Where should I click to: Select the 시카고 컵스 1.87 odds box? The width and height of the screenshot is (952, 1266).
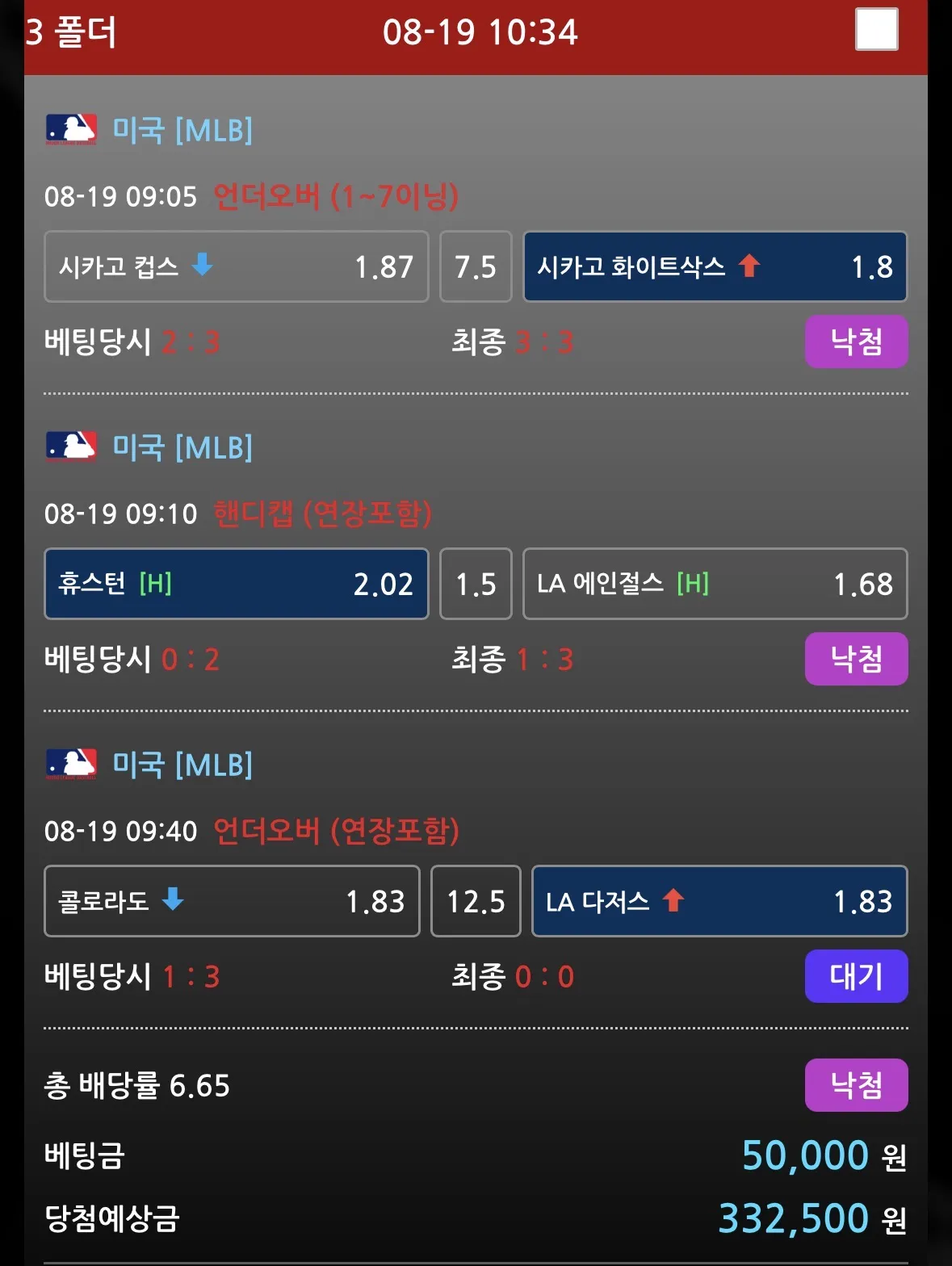point(236,266)
